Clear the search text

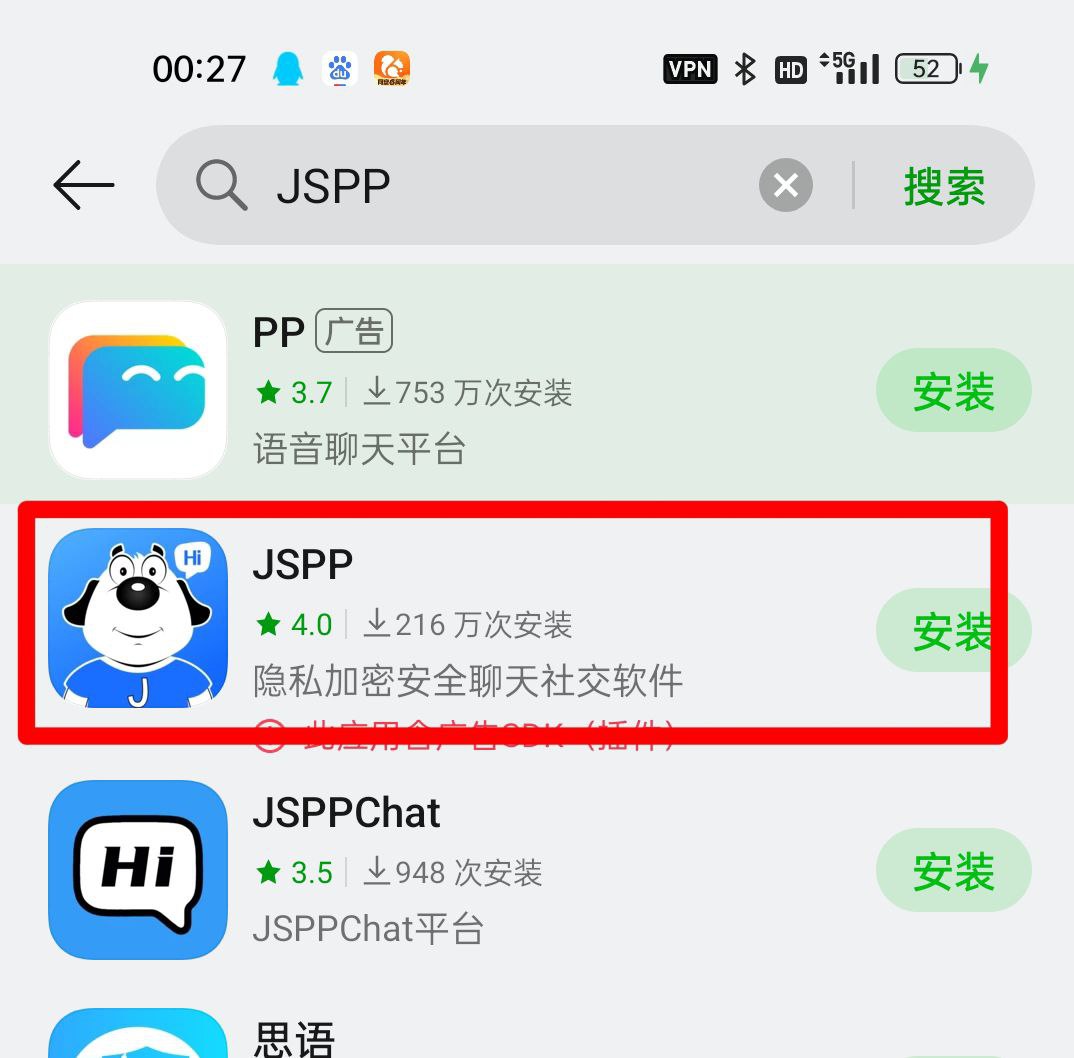tap(785, 186)
